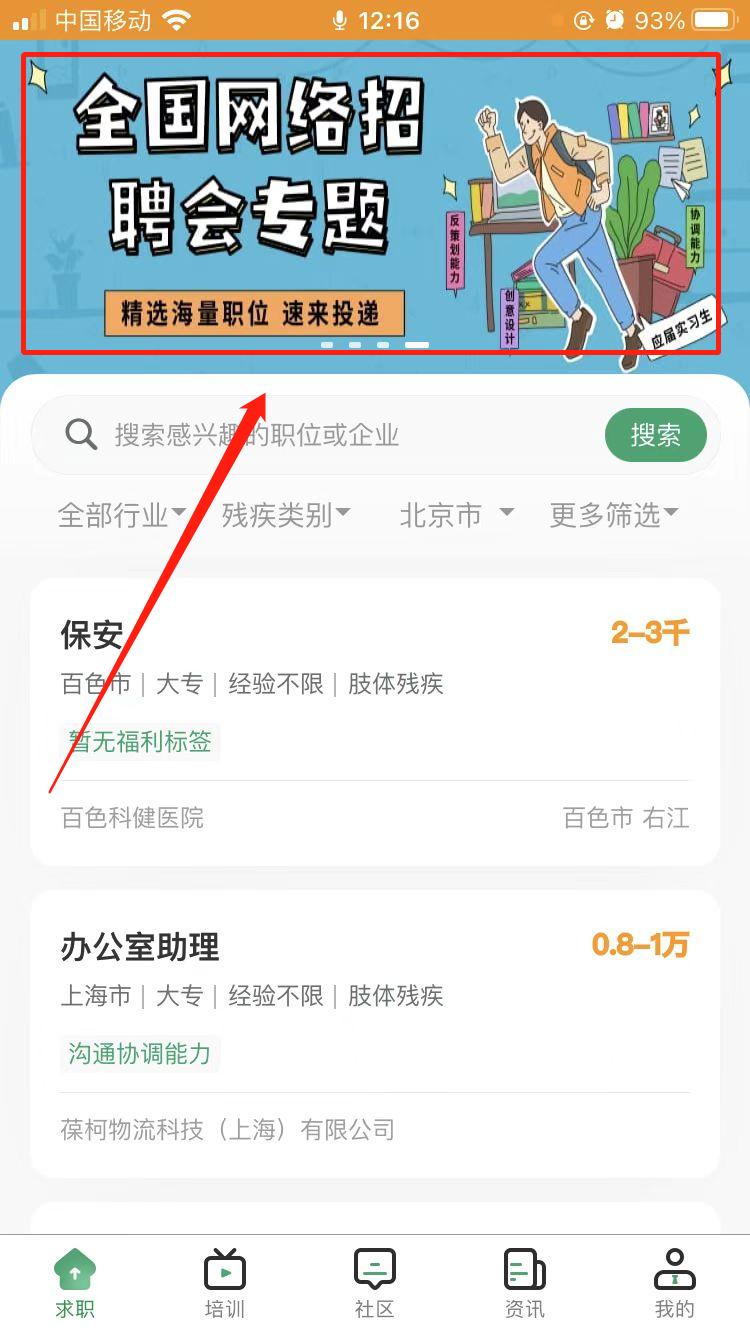Open the 保安 job listing
Image resolution: width=750 pixels, height=1334 pixels.
click(x=375, y=720)
